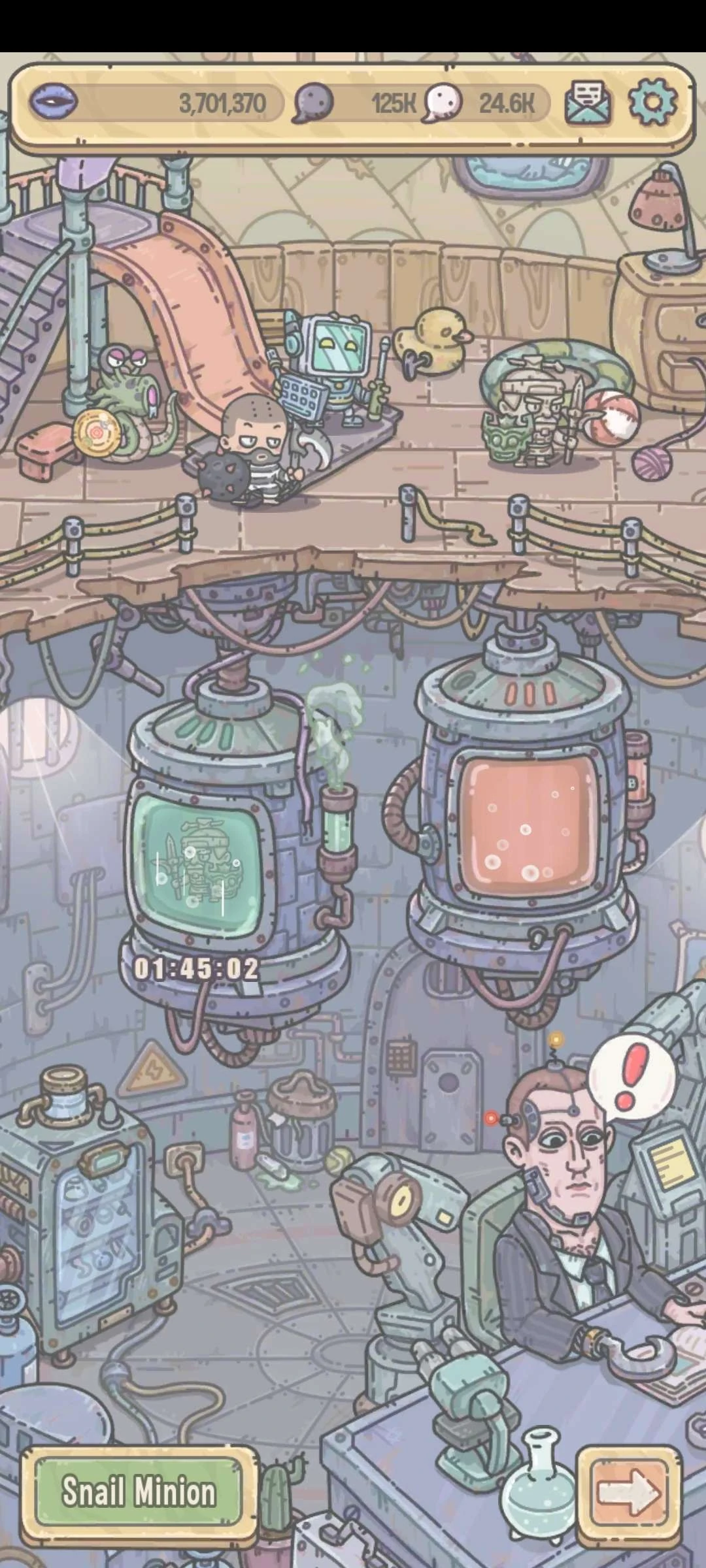Open the settings gear
This screenshot has height=1568, width=706.
(x=652, y=102)
